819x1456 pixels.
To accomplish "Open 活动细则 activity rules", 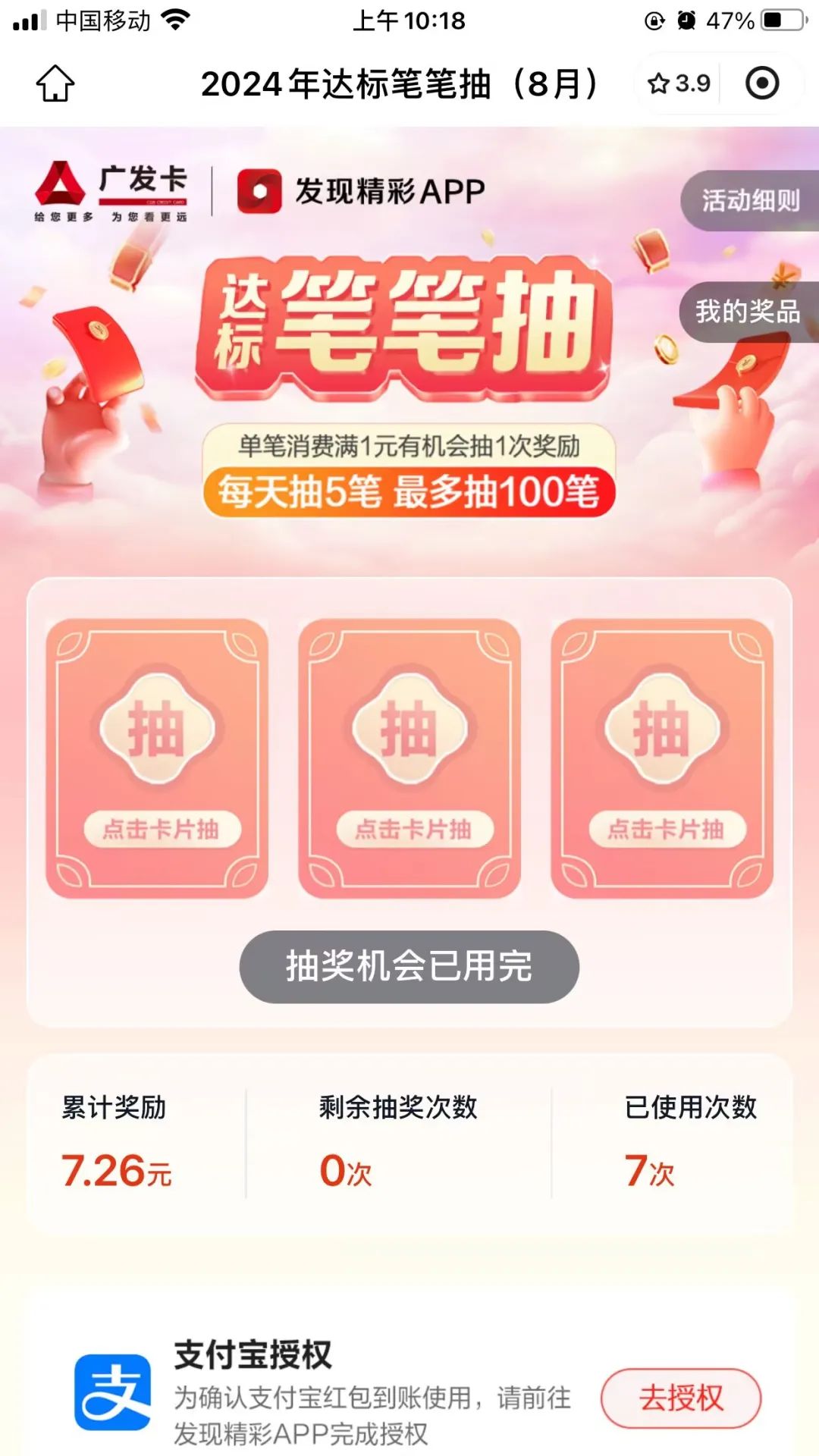I will pos(750,201).
